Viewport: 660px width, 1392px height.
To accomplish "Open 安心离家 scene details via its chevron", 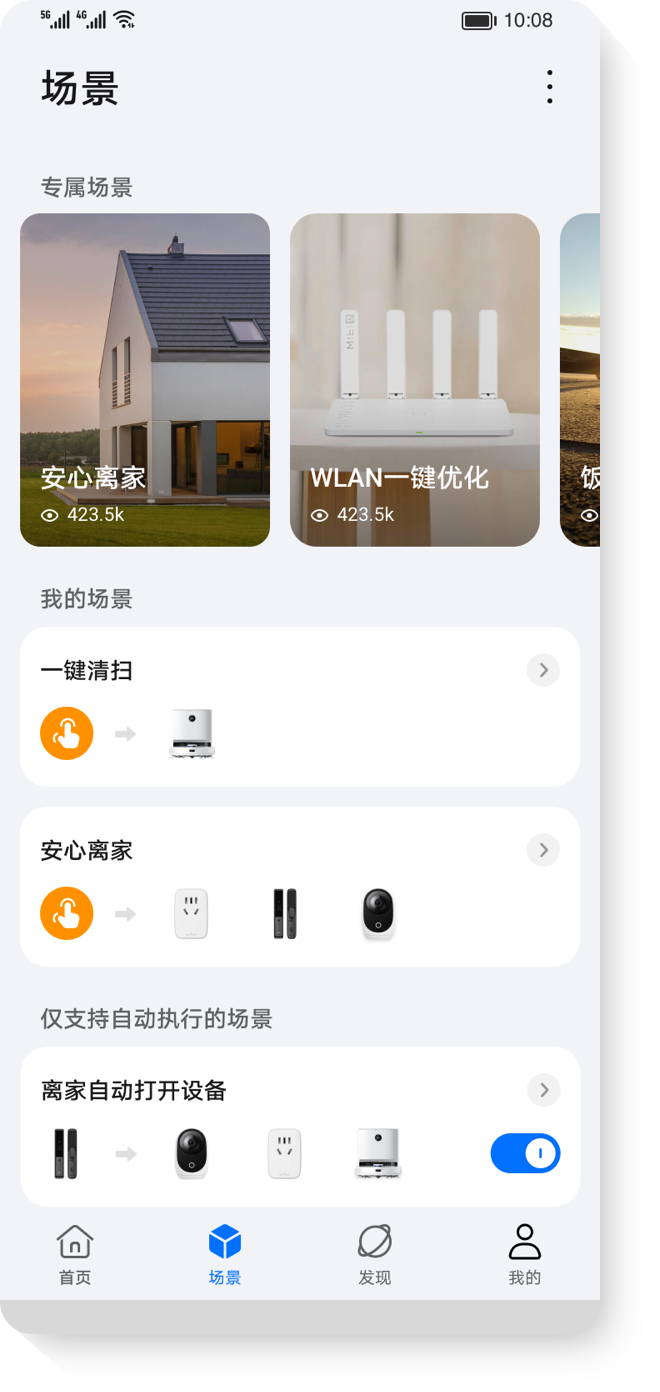I will tap(543, 850).
